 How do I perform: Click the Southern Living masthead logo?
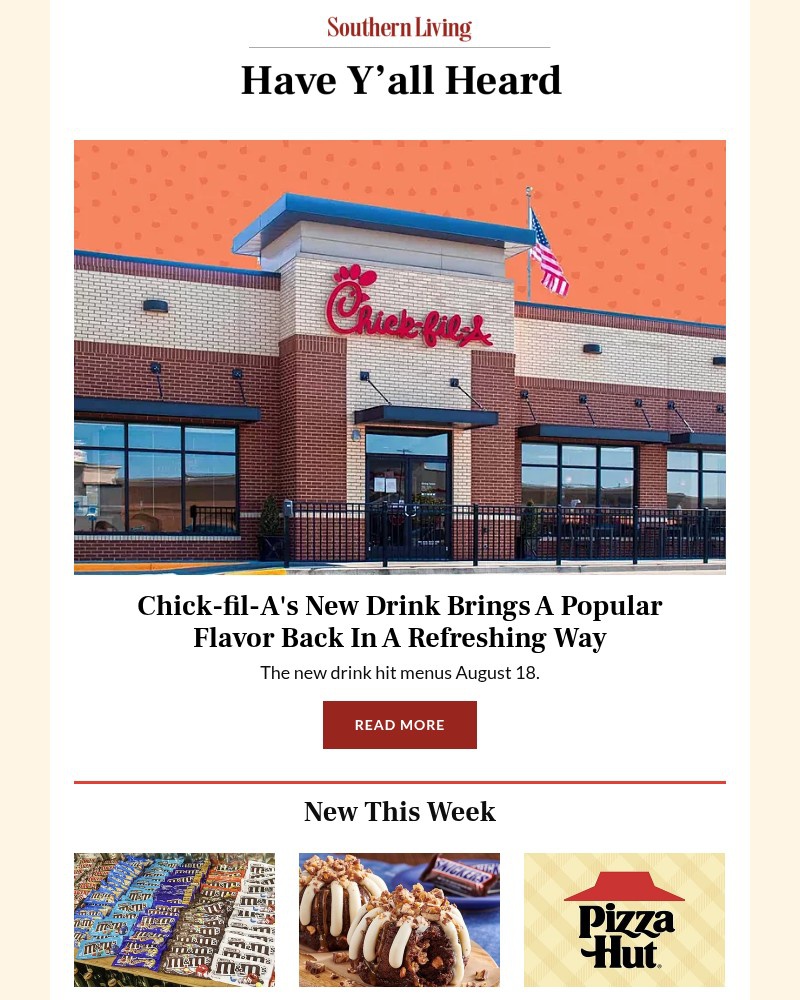pos(399,28)
